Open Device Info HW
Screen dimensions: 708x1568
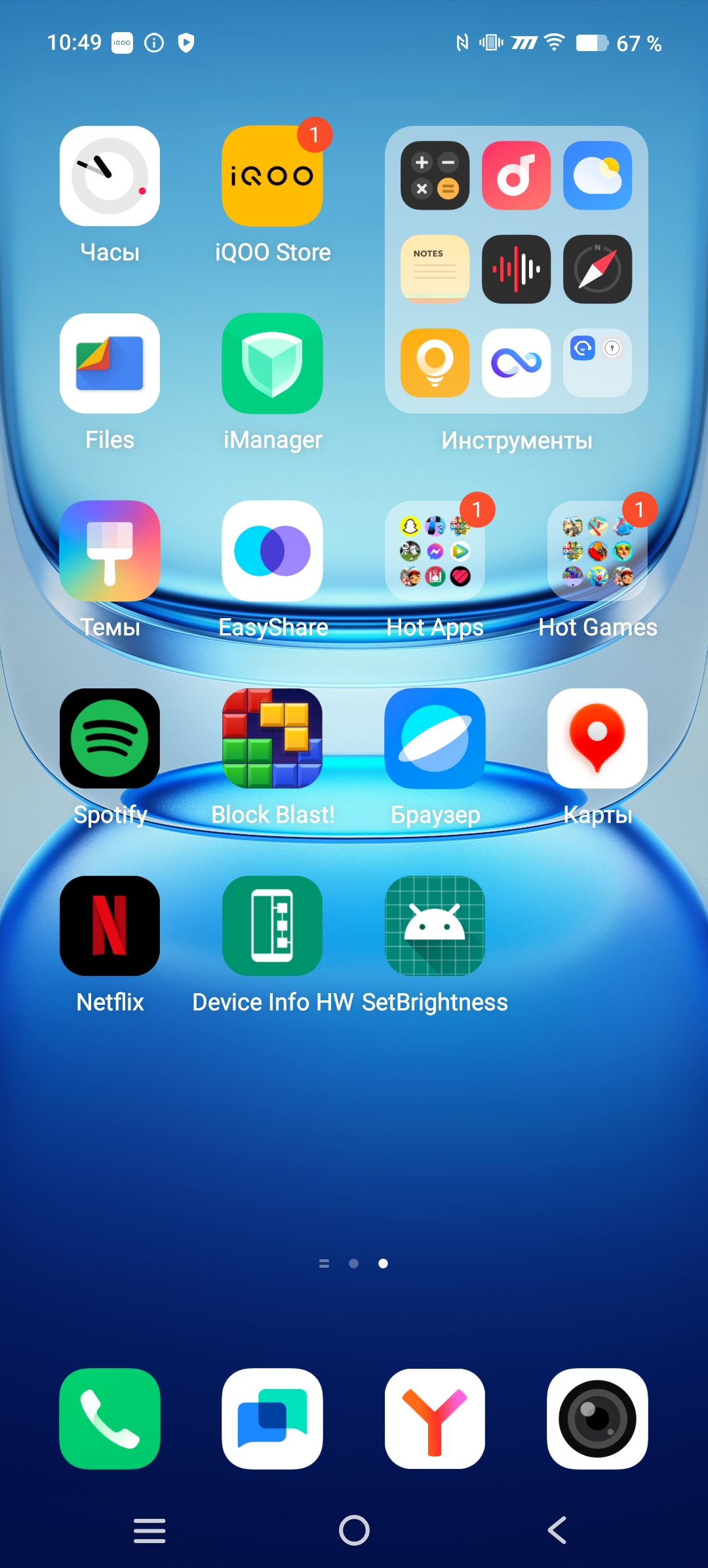coord(272,926)
